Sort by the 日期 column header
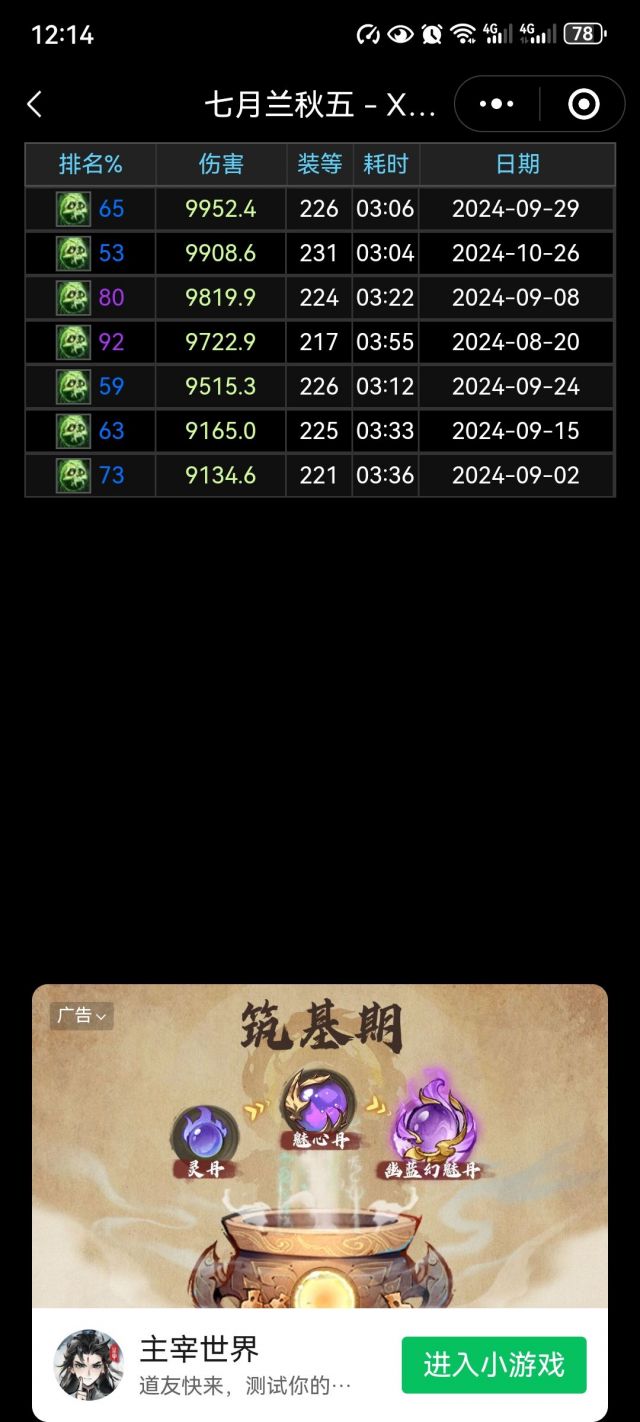Image resolution: width=640 pixels, height=1422 pixels. [517, 164]
